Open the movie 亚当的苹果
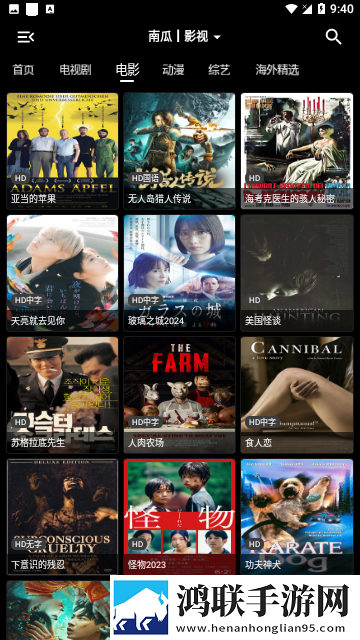Image resolution: width=360 pixels, height=640 pixels. point(62,151)
